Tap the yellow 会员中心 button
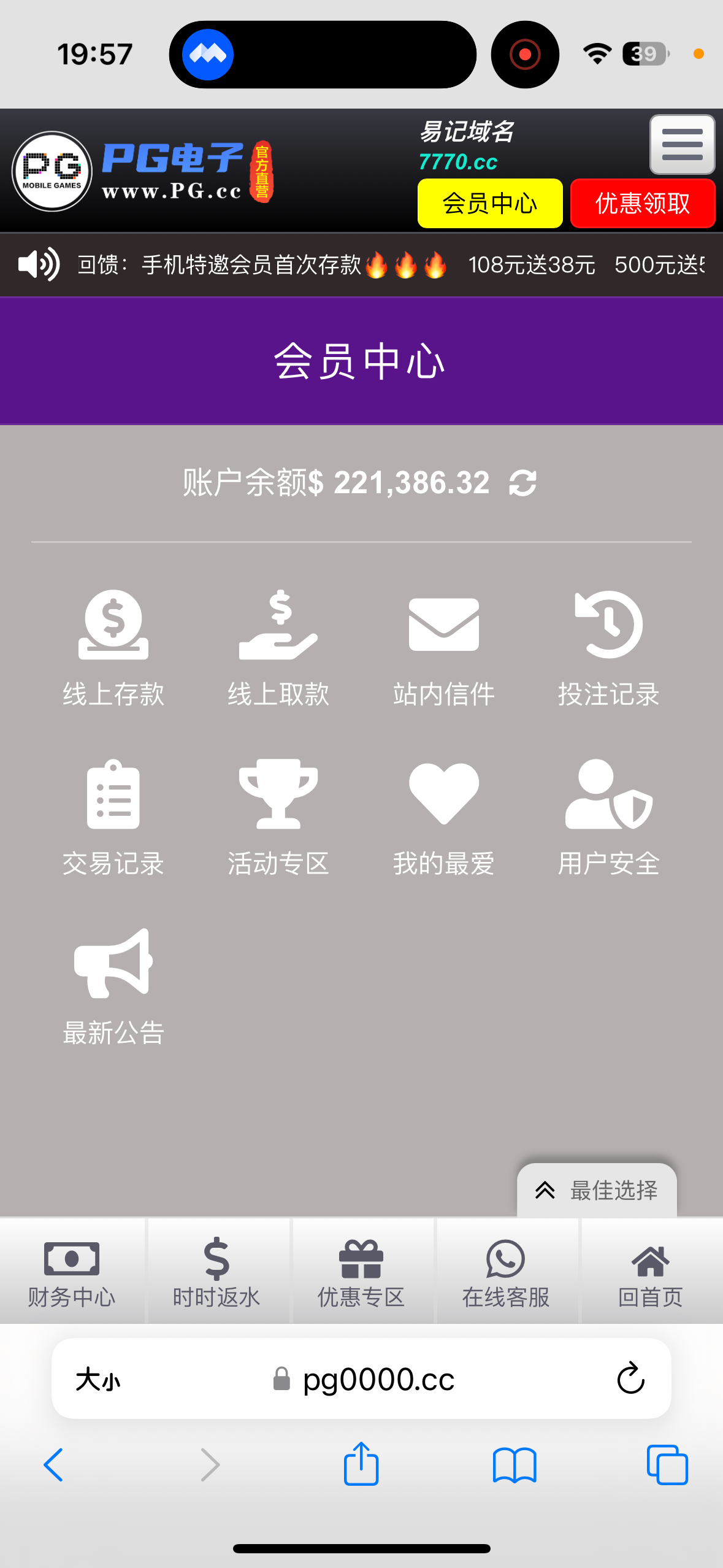This screenshot has width=723, height=1568. pos(489,204)
